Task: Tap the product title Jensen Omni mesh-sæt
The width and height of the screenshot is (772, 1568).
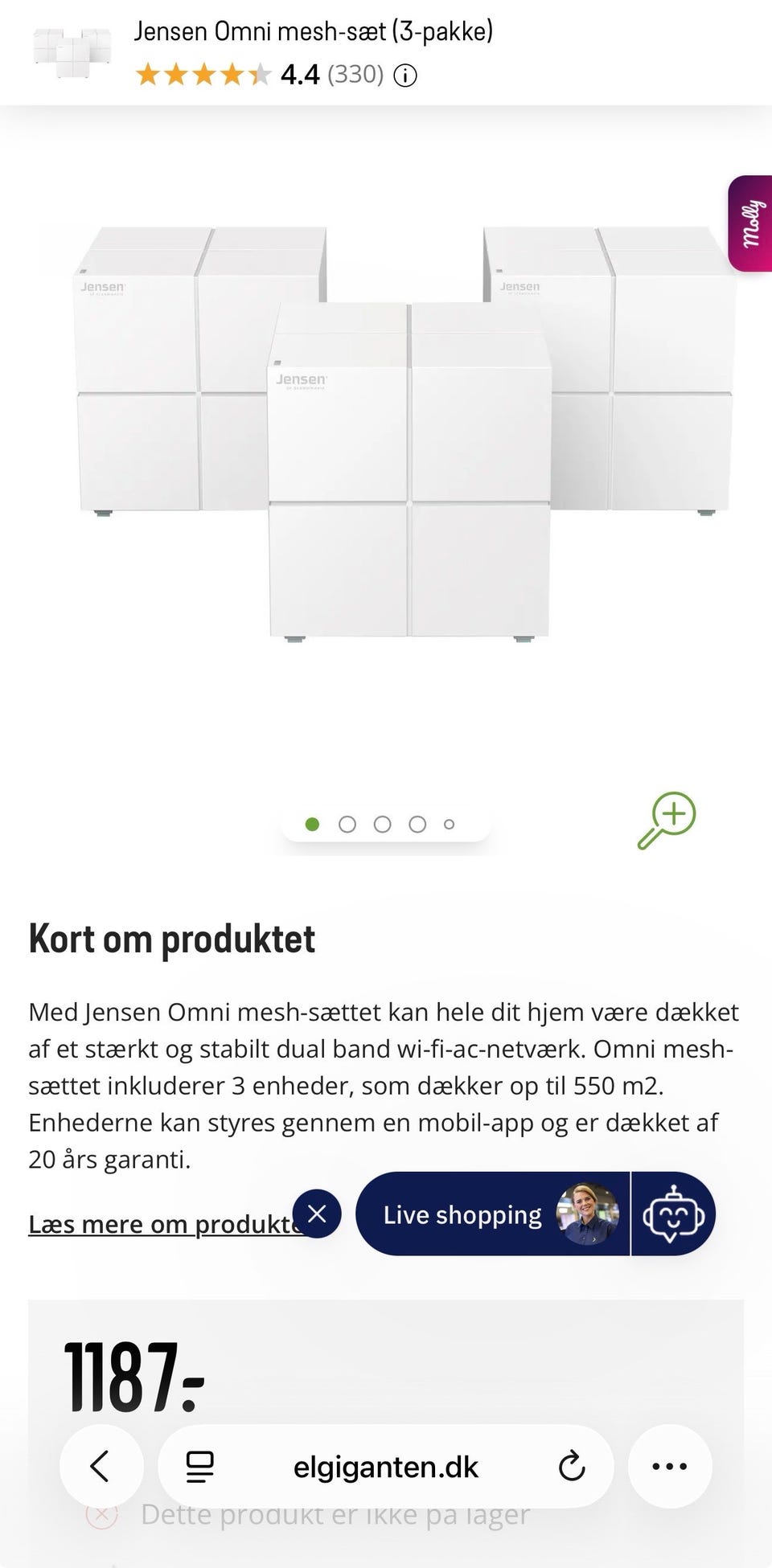Action: (x=312, y=33)
